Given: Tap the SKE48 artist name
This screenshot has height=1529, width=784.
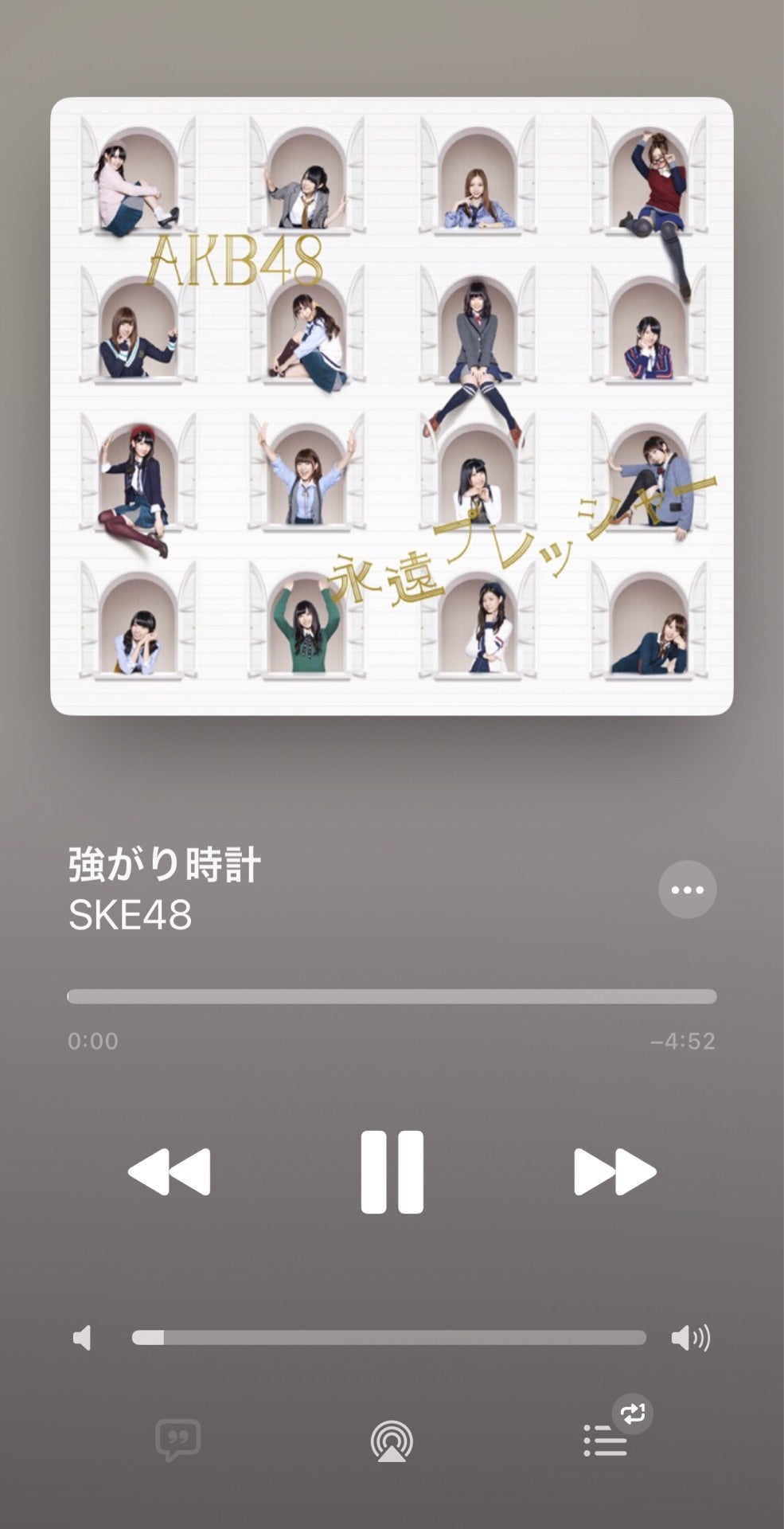Looking at the screenshot, I should pos(131,915).
